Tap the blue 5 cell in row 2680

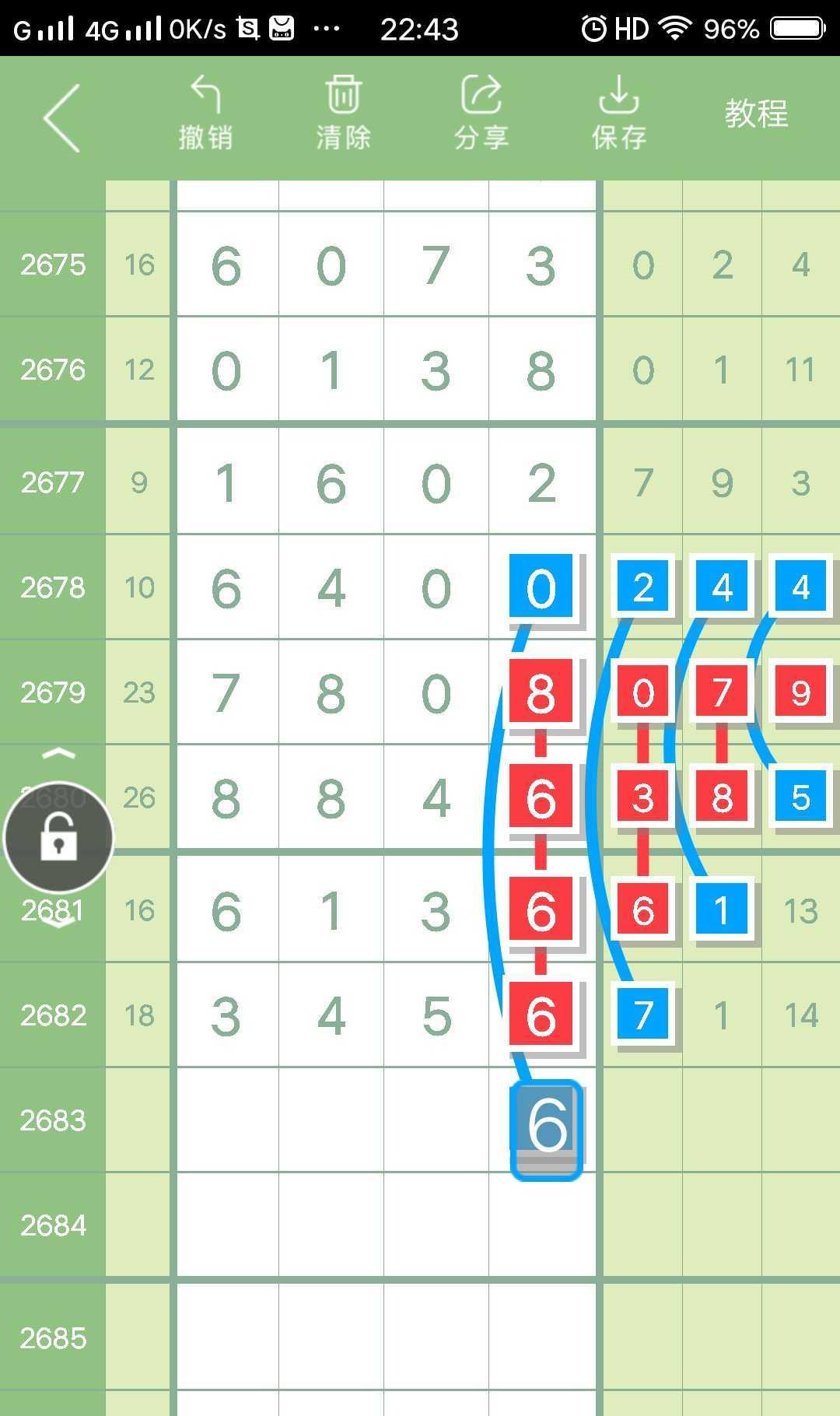click(800, 797)
